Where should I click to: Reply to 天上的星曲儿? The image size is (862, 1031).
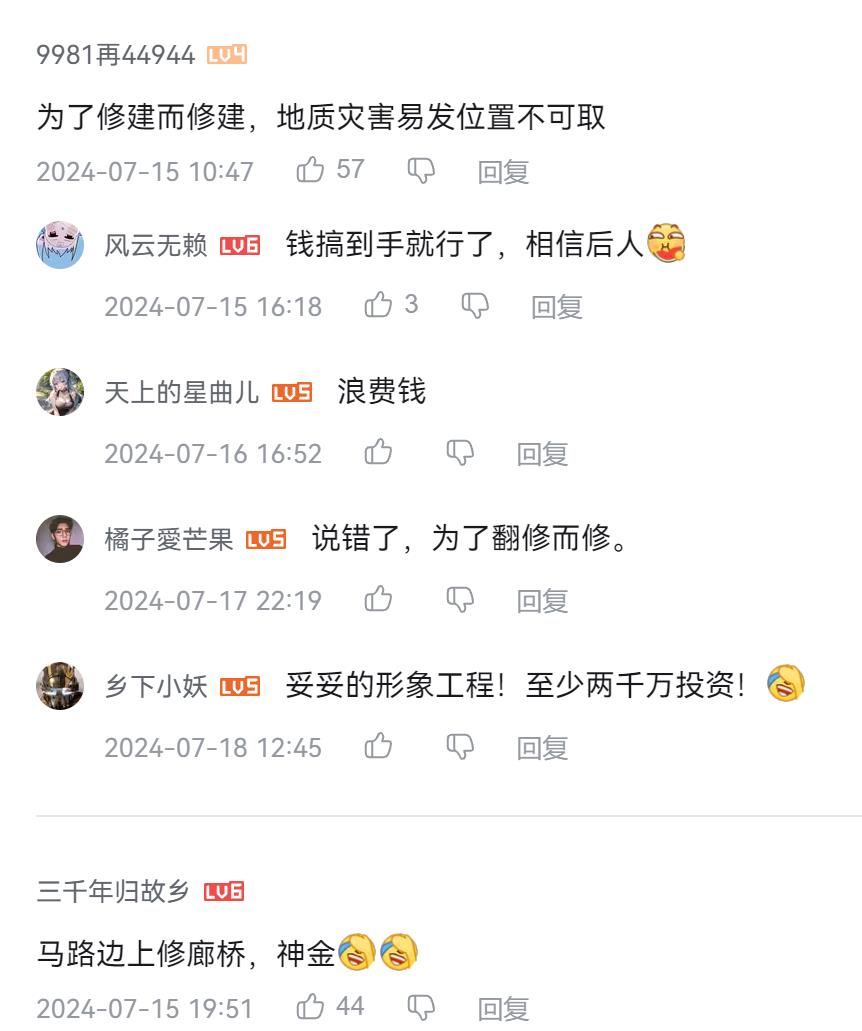pyautogui.click(x=542, y=454)
